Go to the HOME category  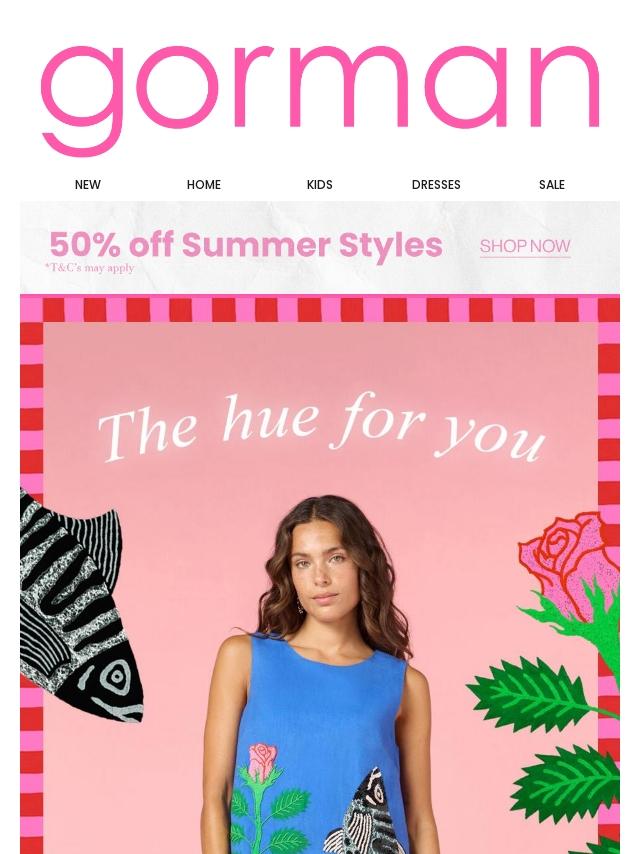204,185
